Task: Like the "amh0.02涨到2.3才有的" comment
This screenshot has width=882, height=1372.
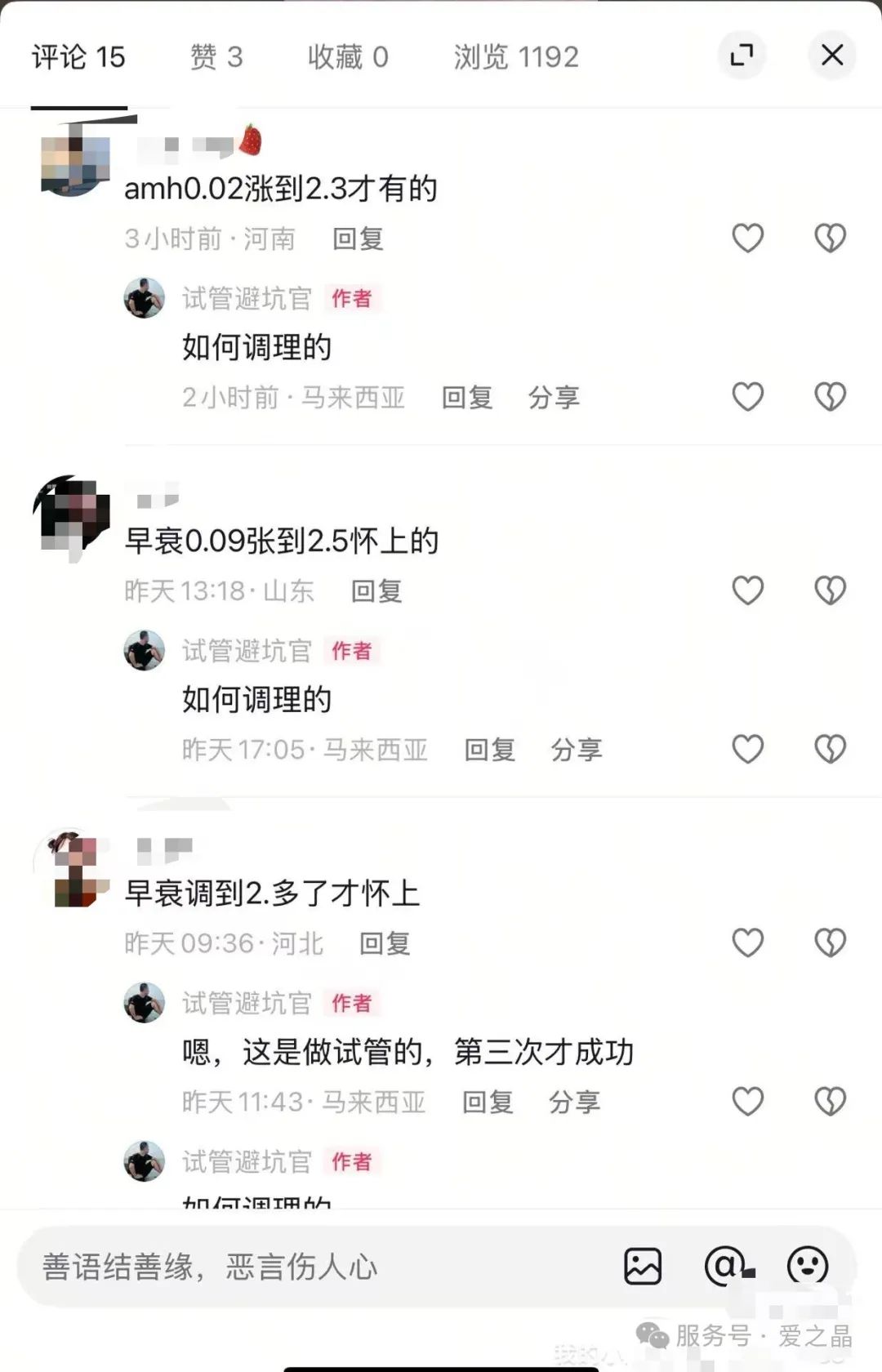Action: [746, 237]
